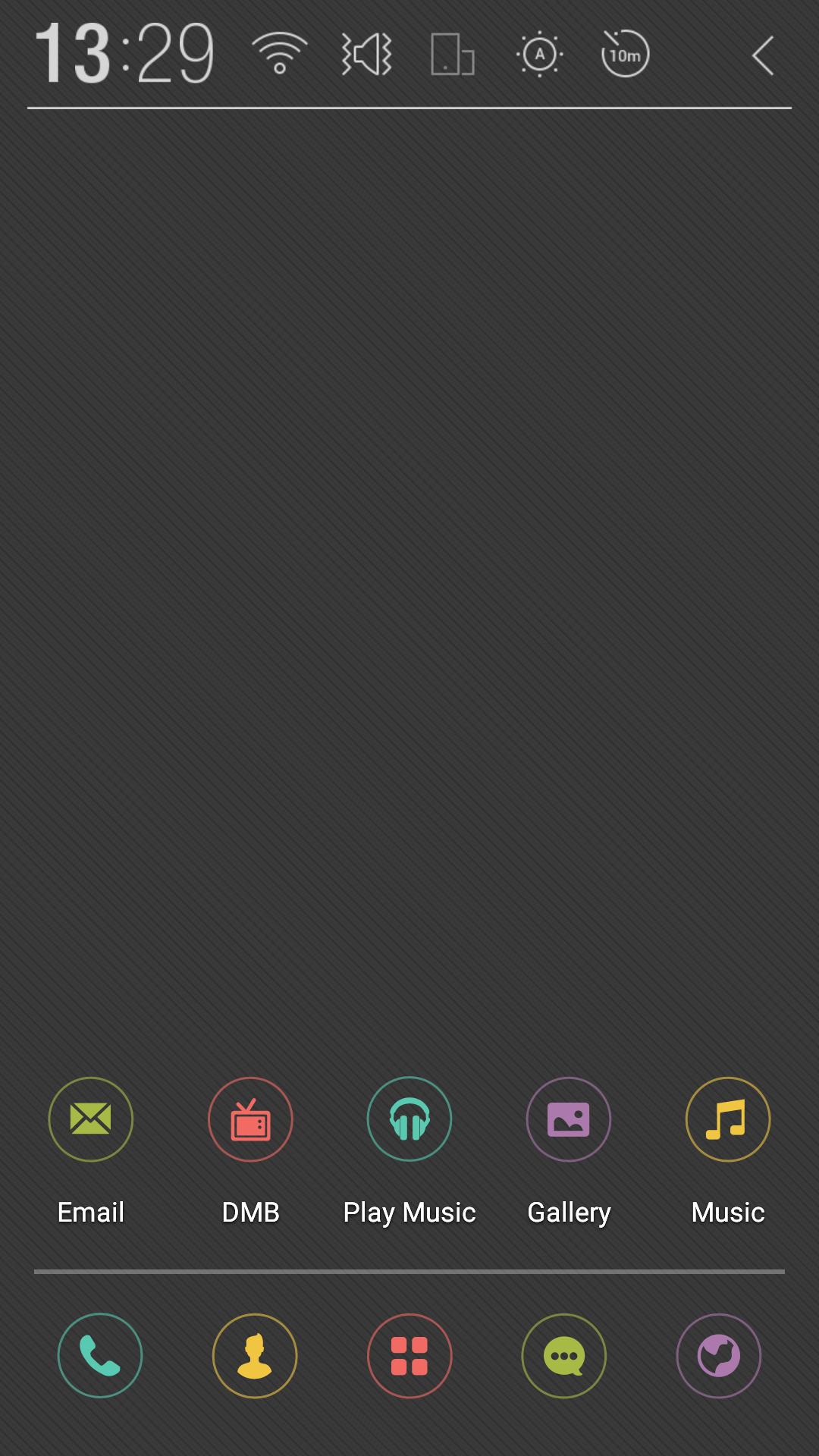Collapse the quick settings with the arrow
819x1456 pixels.
[x=763, y=56]
